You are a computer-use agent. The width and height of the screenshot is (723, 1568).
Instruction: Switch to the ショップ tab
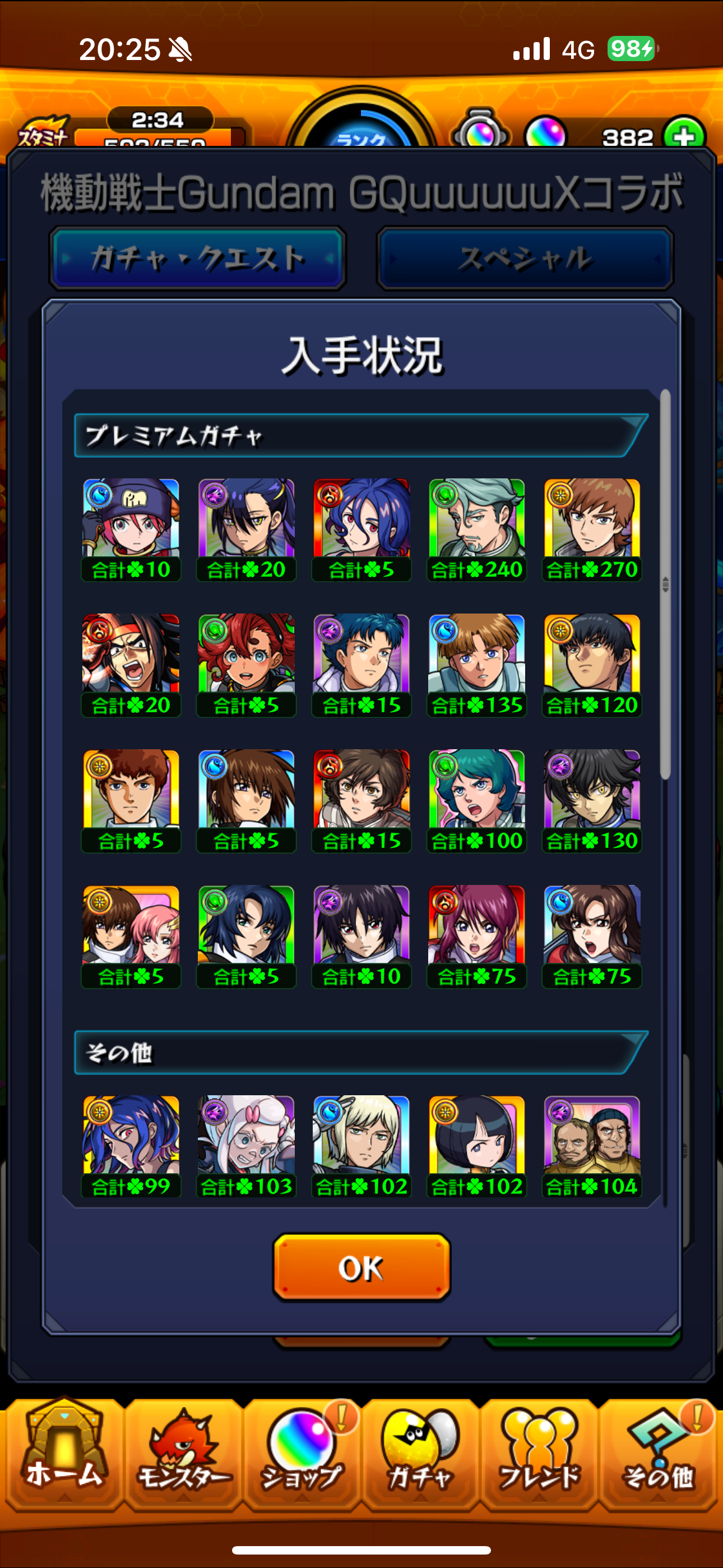tap(303, 1452)
